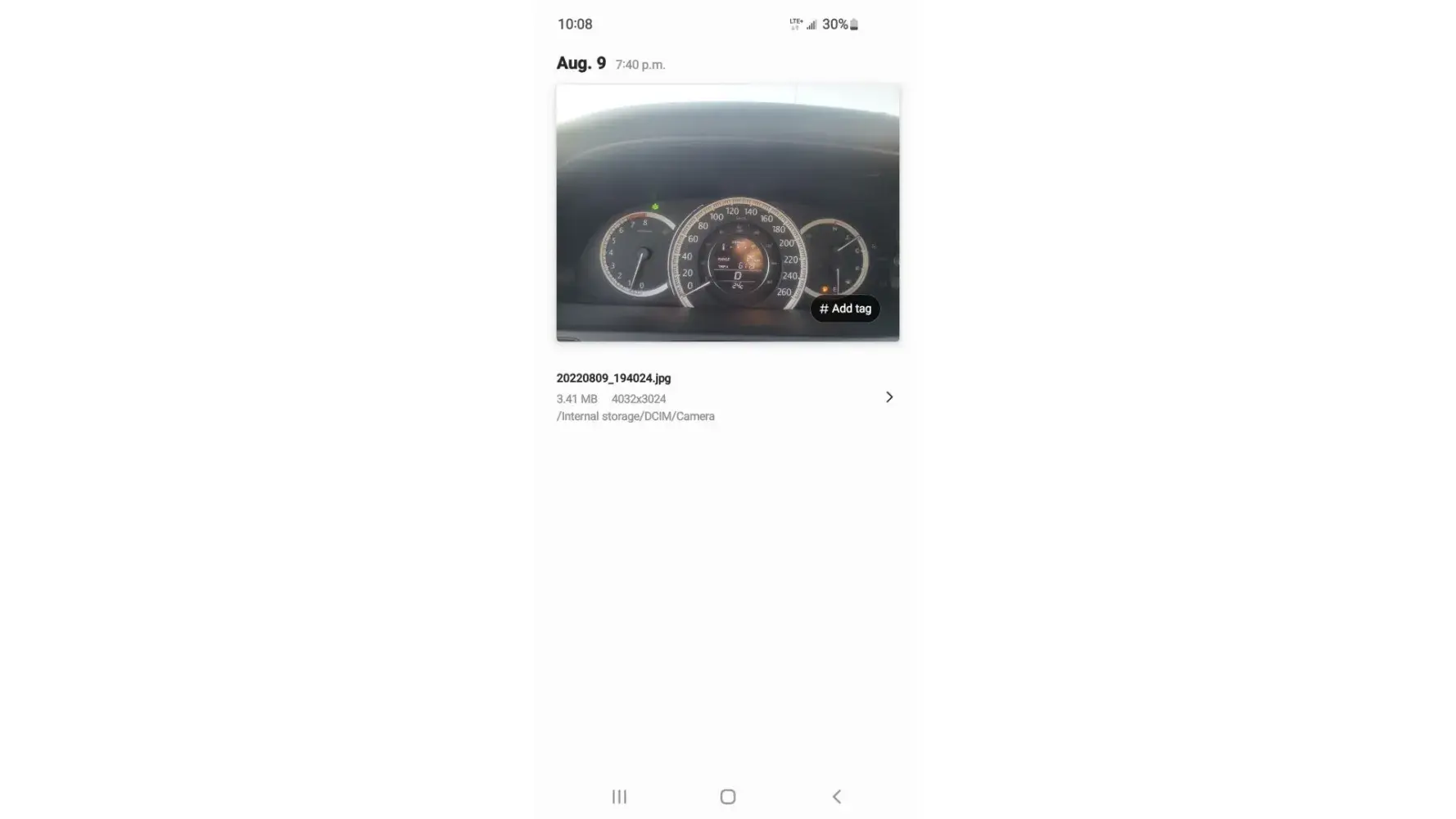Go back using the navigation bar

pos(836,796)
